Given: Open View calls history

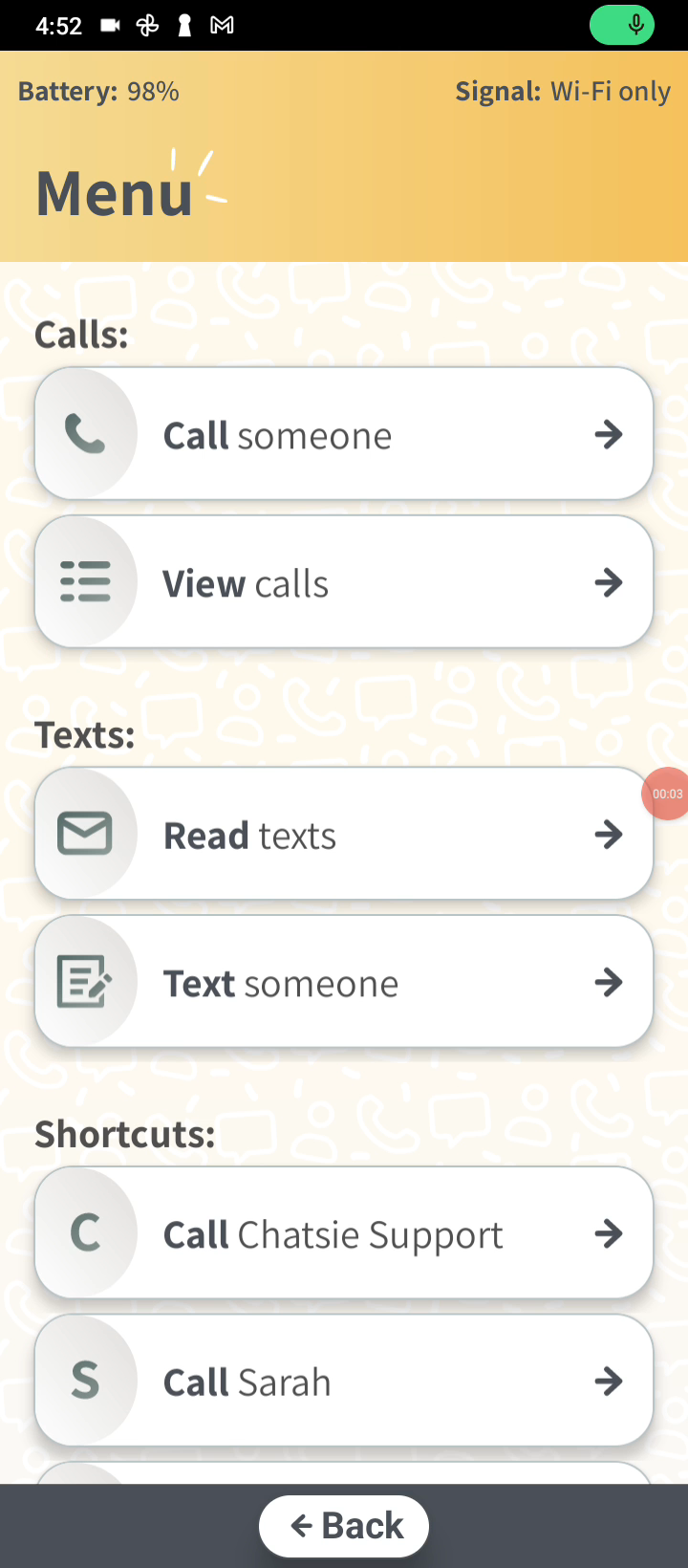Looking at the screenshot, I should 344,582.
